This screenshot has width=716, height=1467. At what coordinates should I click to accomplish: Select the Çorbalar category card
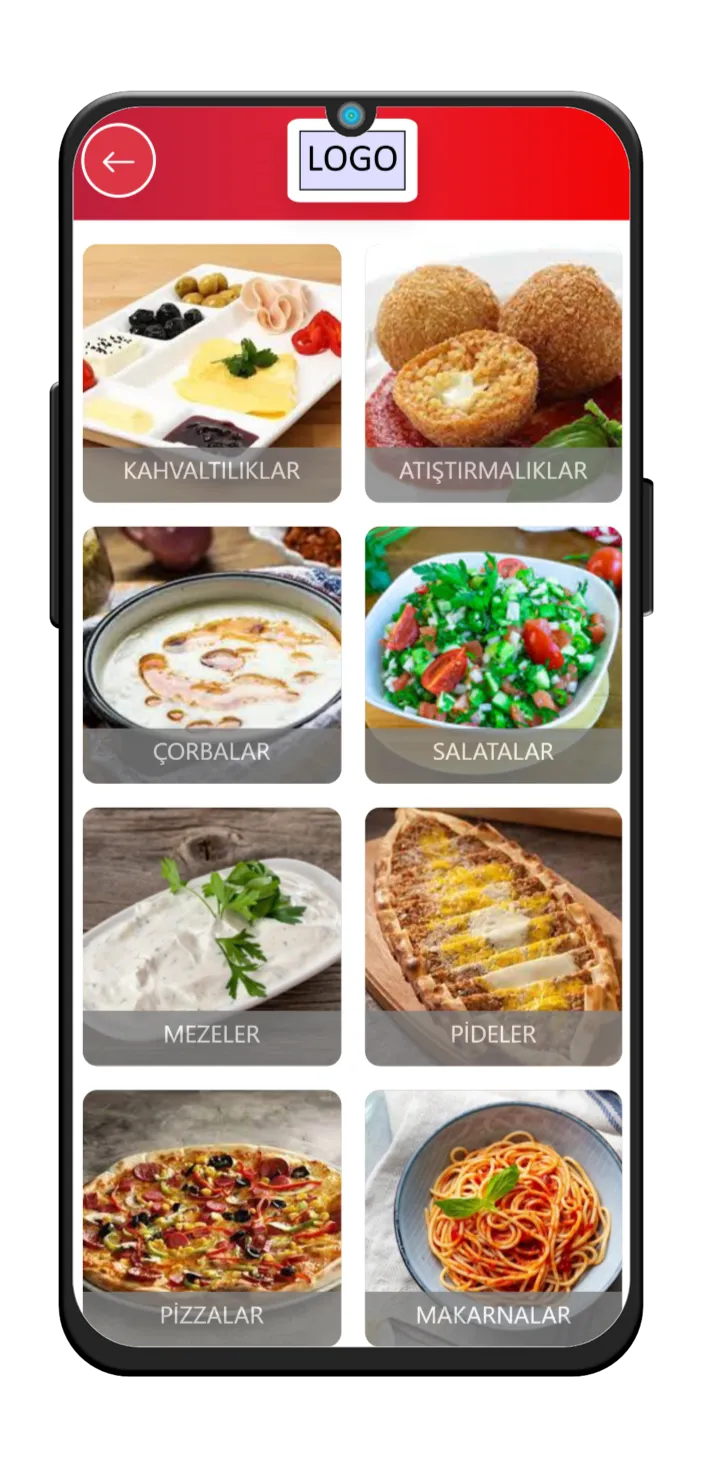(212, 655)
